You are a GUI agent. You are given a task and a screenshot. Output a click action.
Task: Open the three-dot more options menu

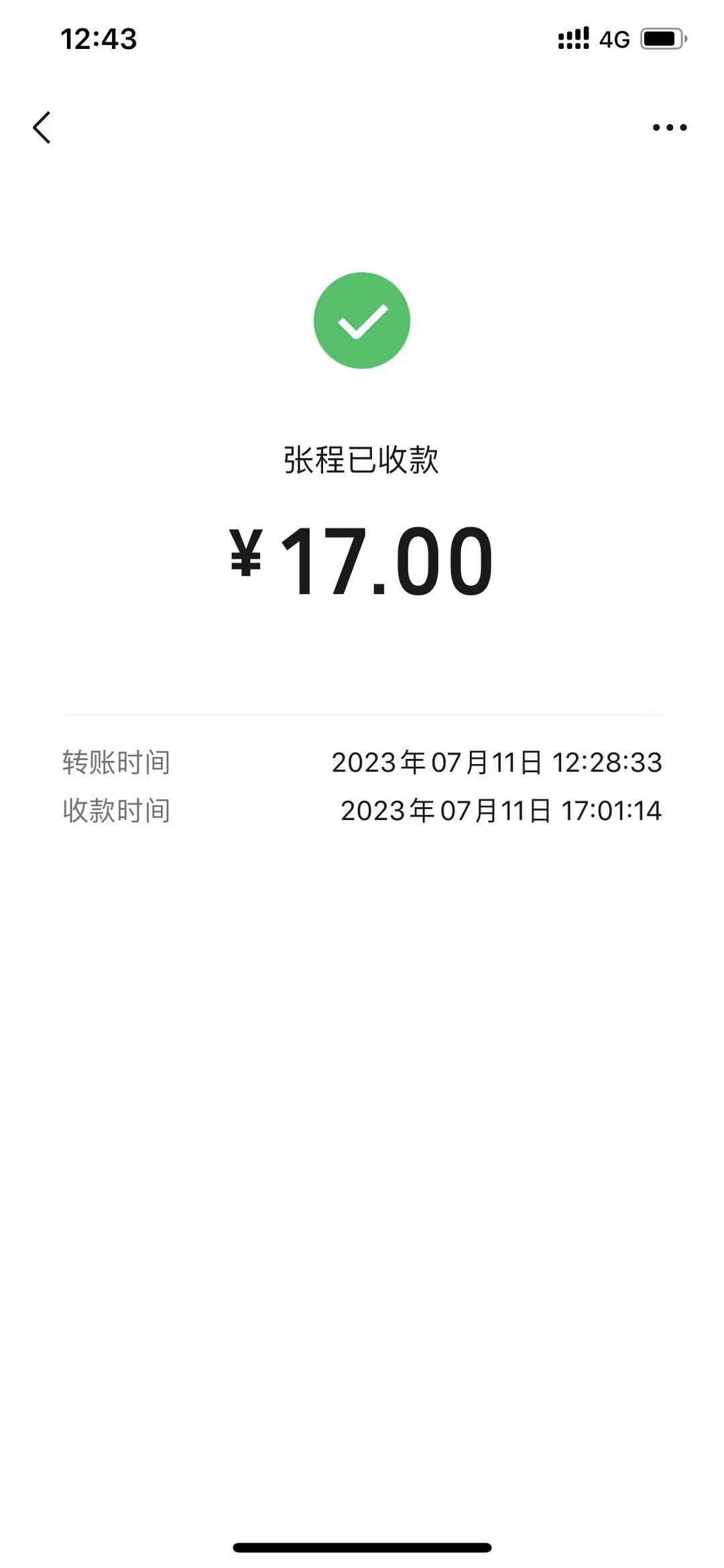(x=669, y=127)
